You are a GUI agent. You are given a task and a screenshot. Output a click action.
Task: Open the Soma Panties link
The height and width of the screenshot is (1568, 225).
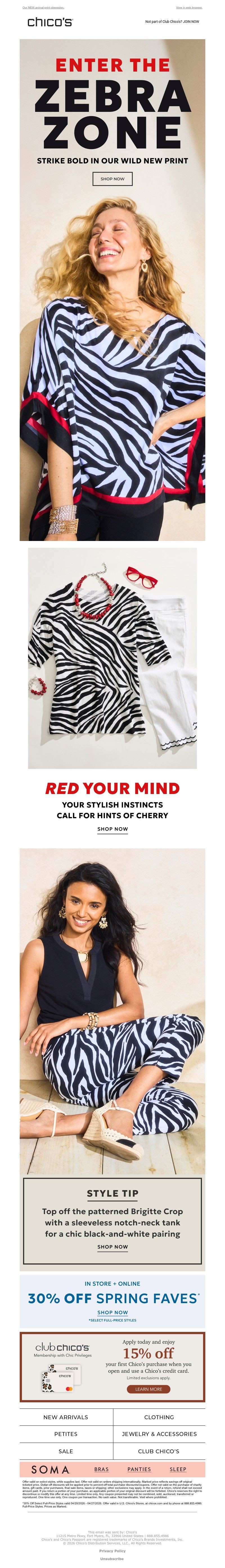coord(139,1469)
